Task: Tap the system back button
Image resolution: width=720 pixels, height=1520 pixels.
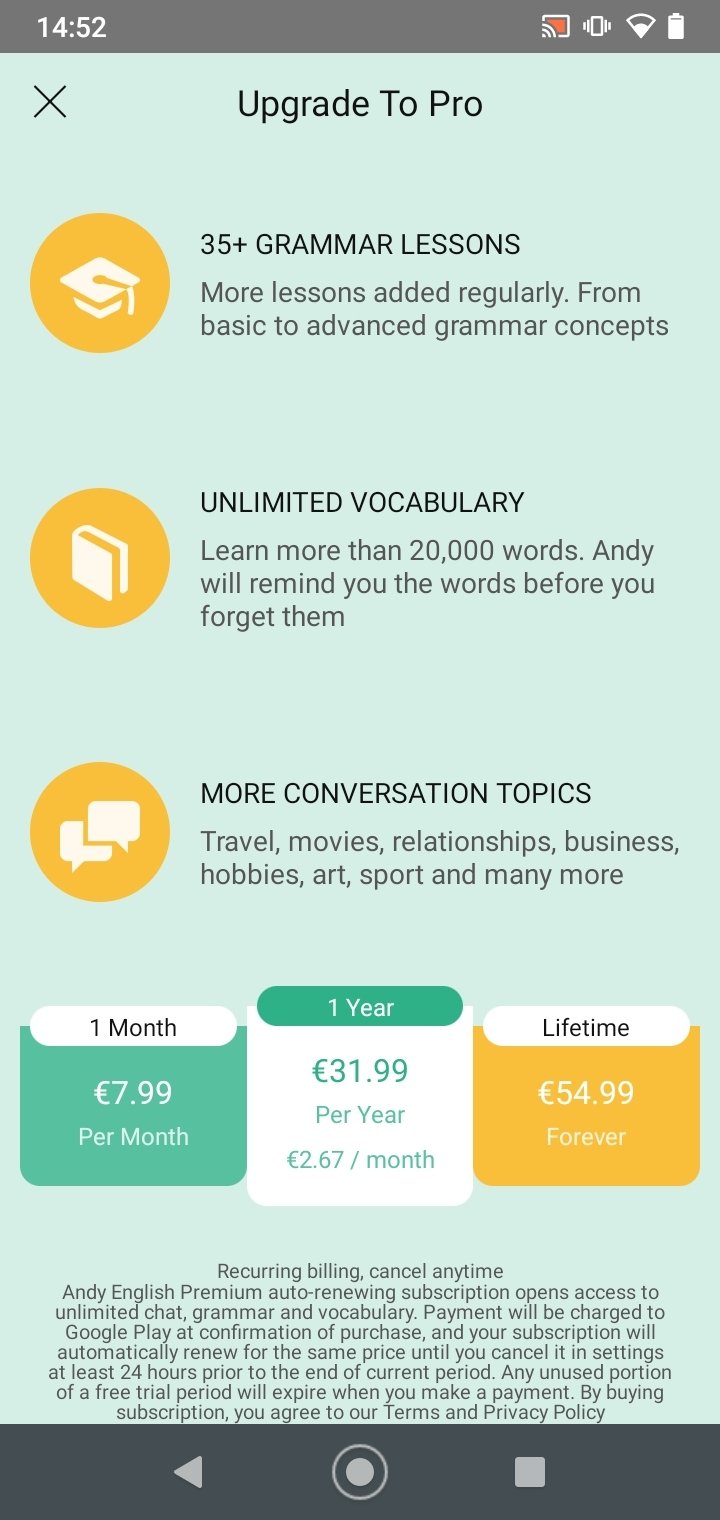Action: pos(188,1472)
